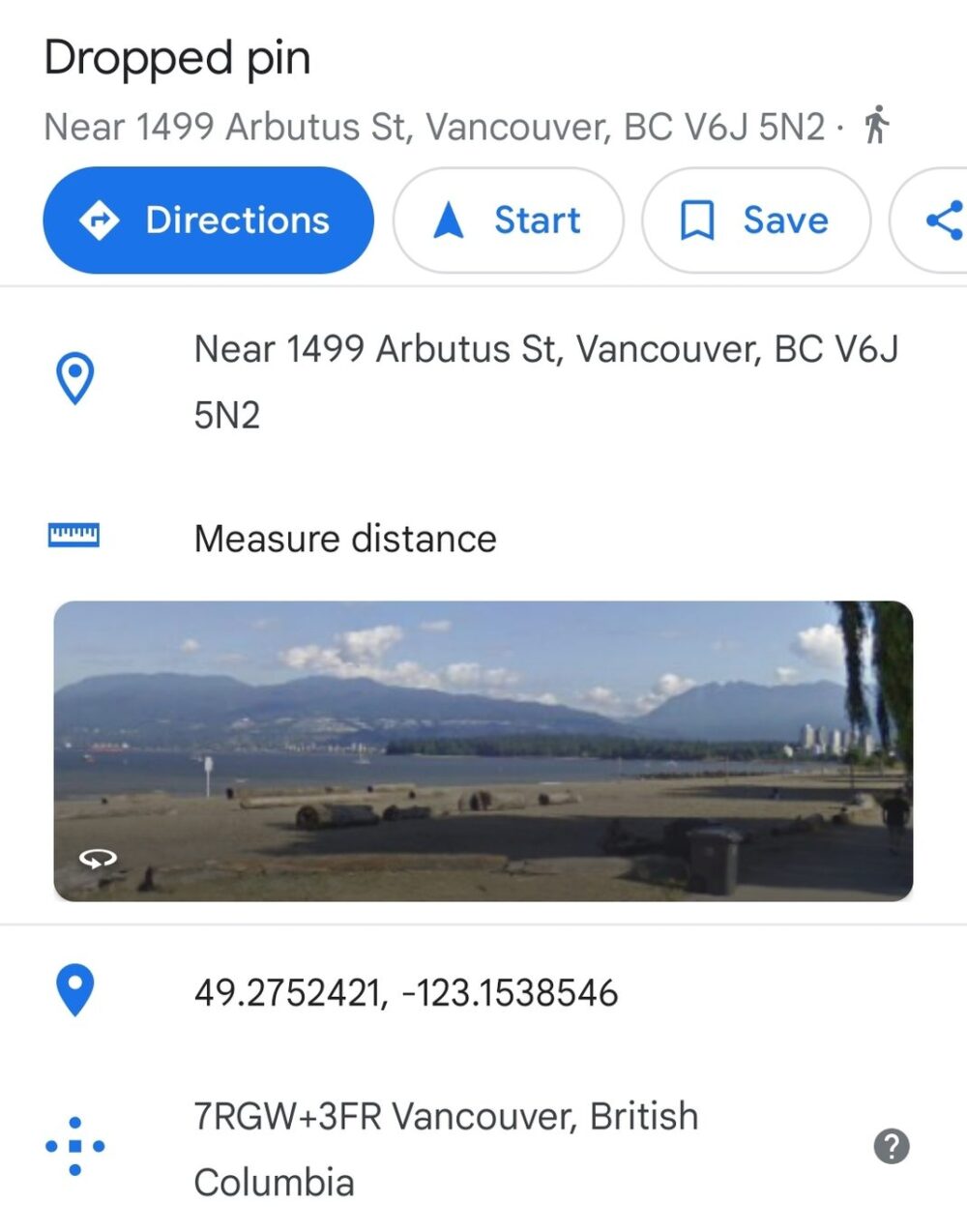Click the Plus Code dots icon

point(74,1147)
